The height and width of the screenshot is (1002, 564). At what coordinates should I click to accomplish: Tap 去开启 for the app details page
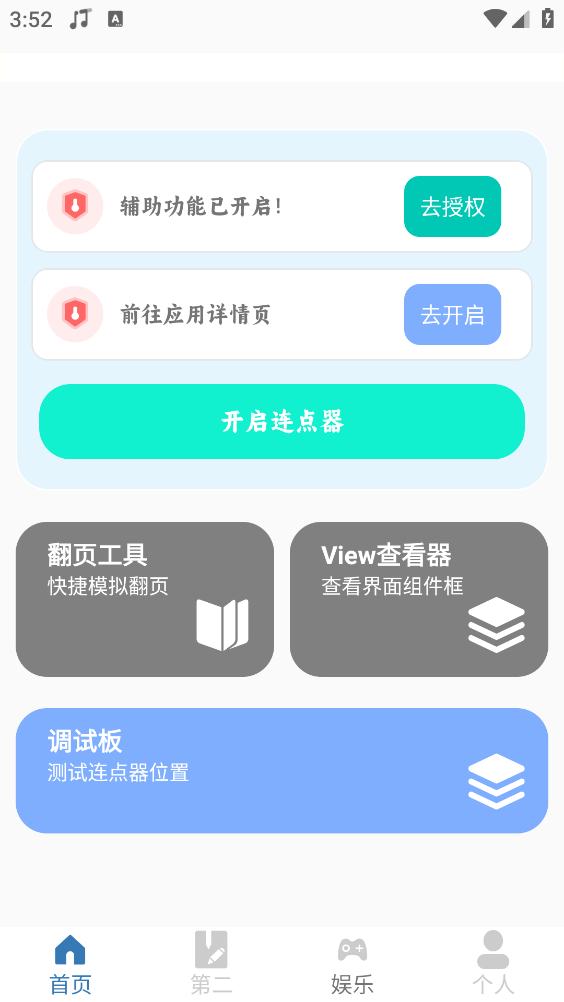[452, 314]
